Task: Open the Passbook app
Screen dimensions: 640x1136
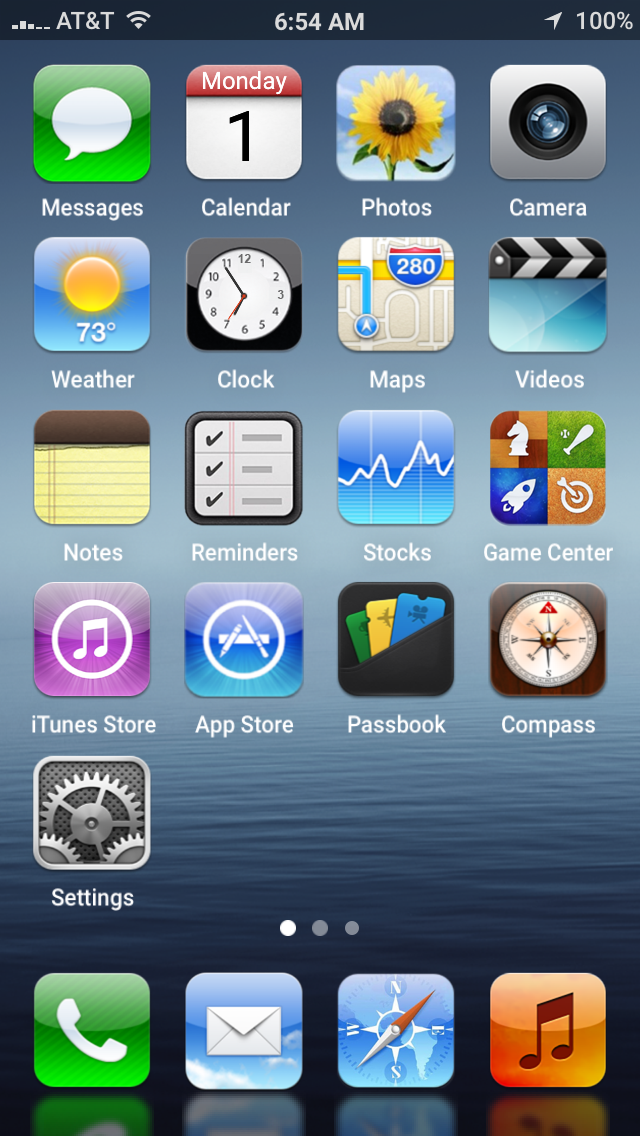Action: pos(396,640)
